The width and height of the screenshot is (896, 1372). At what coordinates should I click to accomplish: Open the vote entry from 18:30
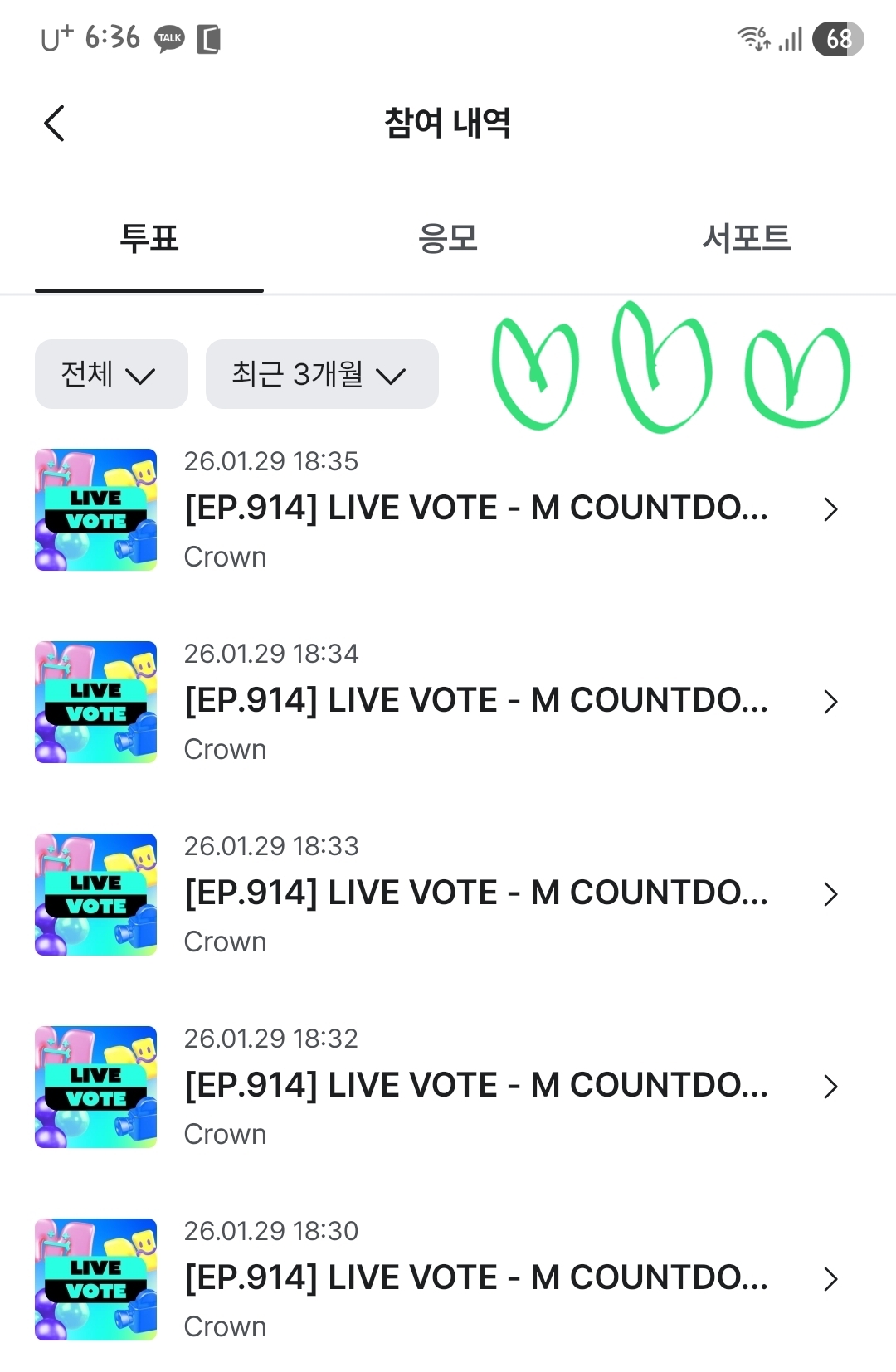pos(476,1278)
